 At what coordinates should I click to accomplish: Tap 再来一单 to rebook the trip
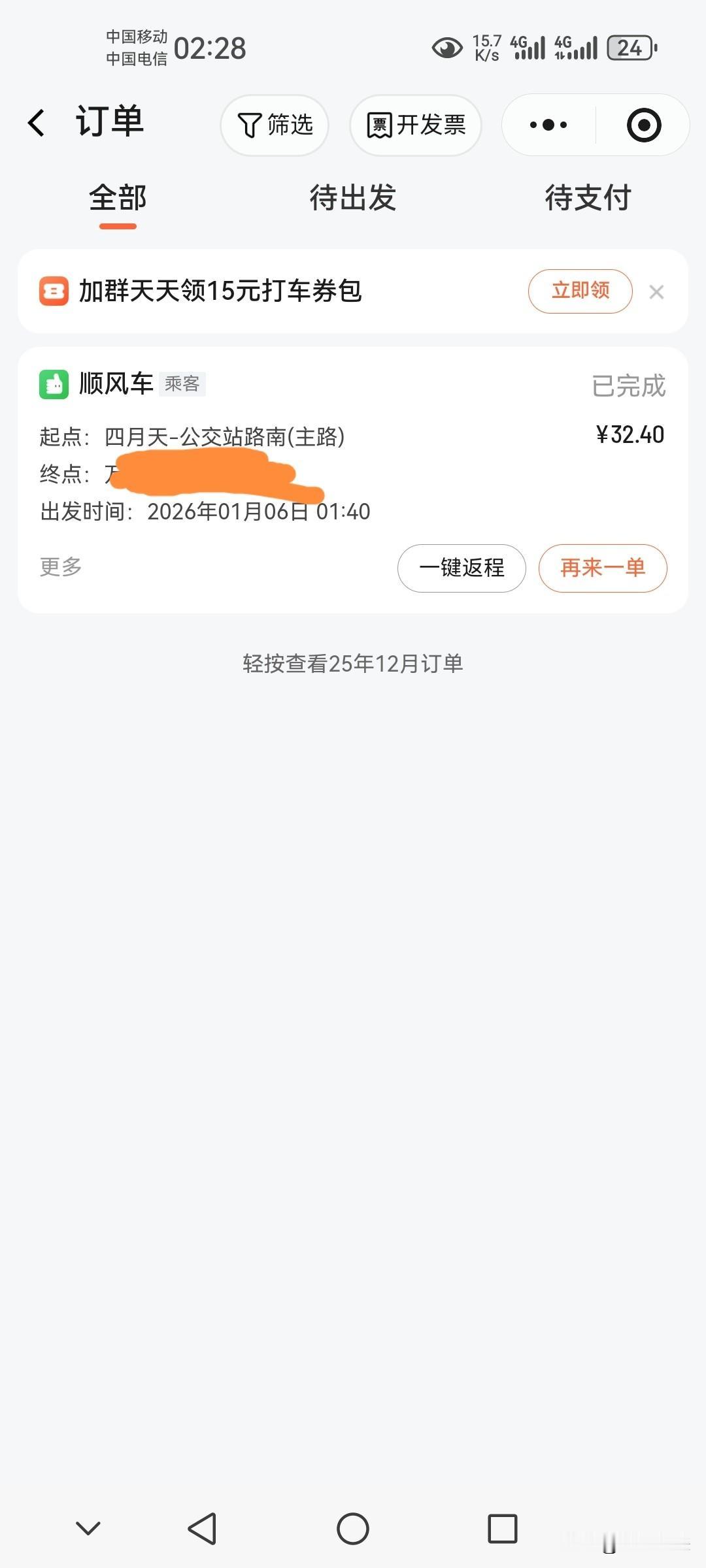tap(602, 568)
